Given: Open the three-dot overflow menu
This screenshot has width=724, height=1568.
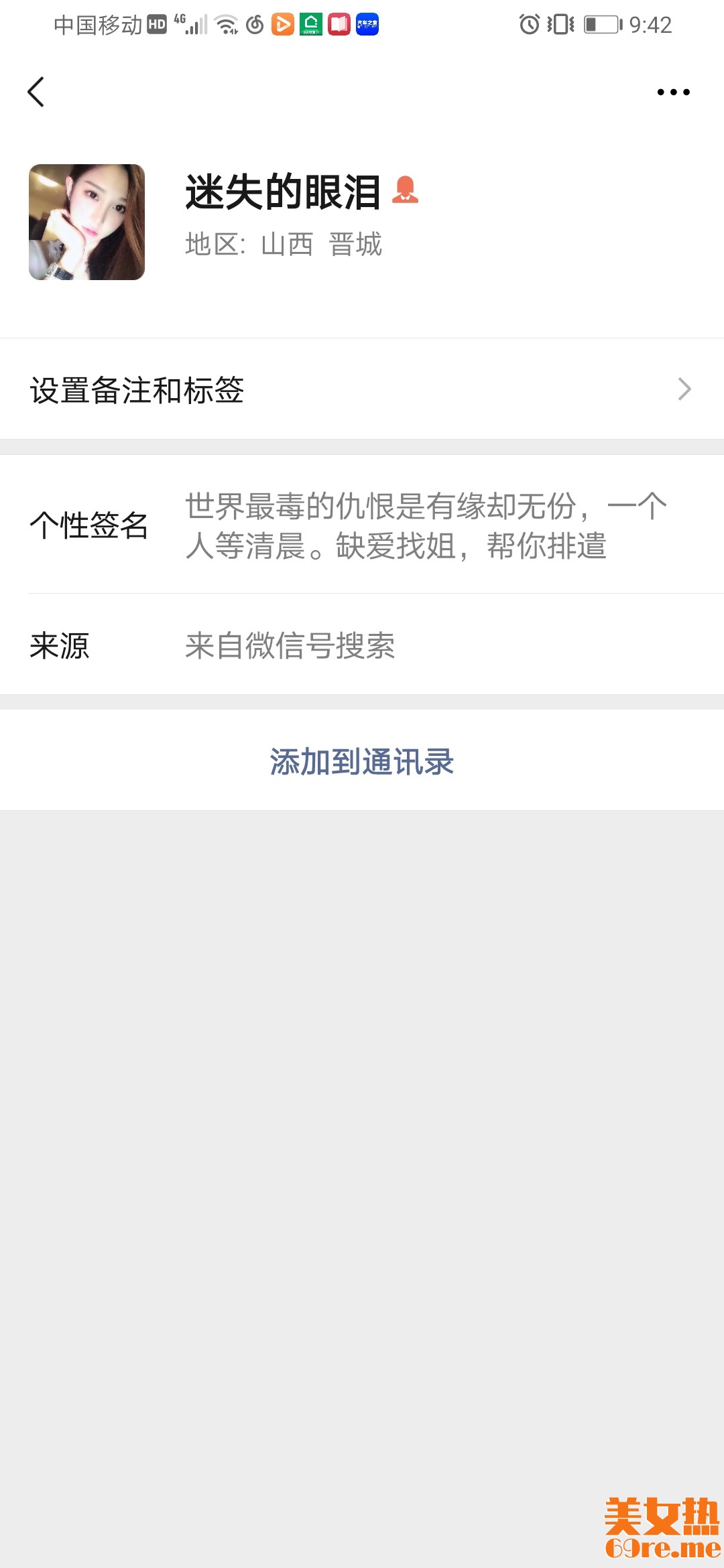Looking at the screenshot, I should 673,92.
